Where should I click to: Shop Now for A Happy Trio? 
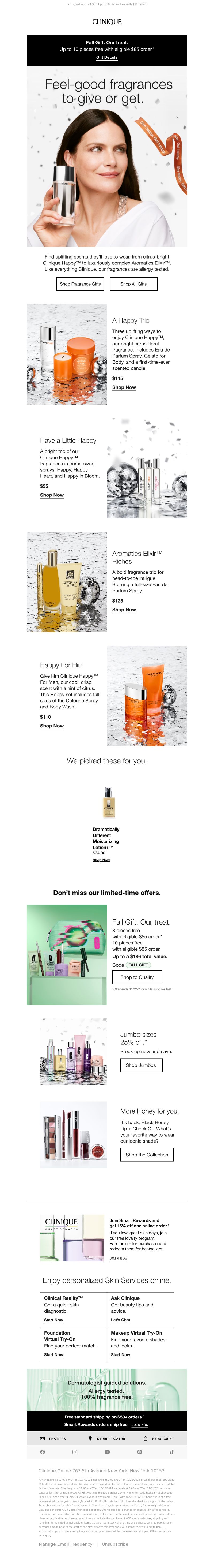point(124,387)
